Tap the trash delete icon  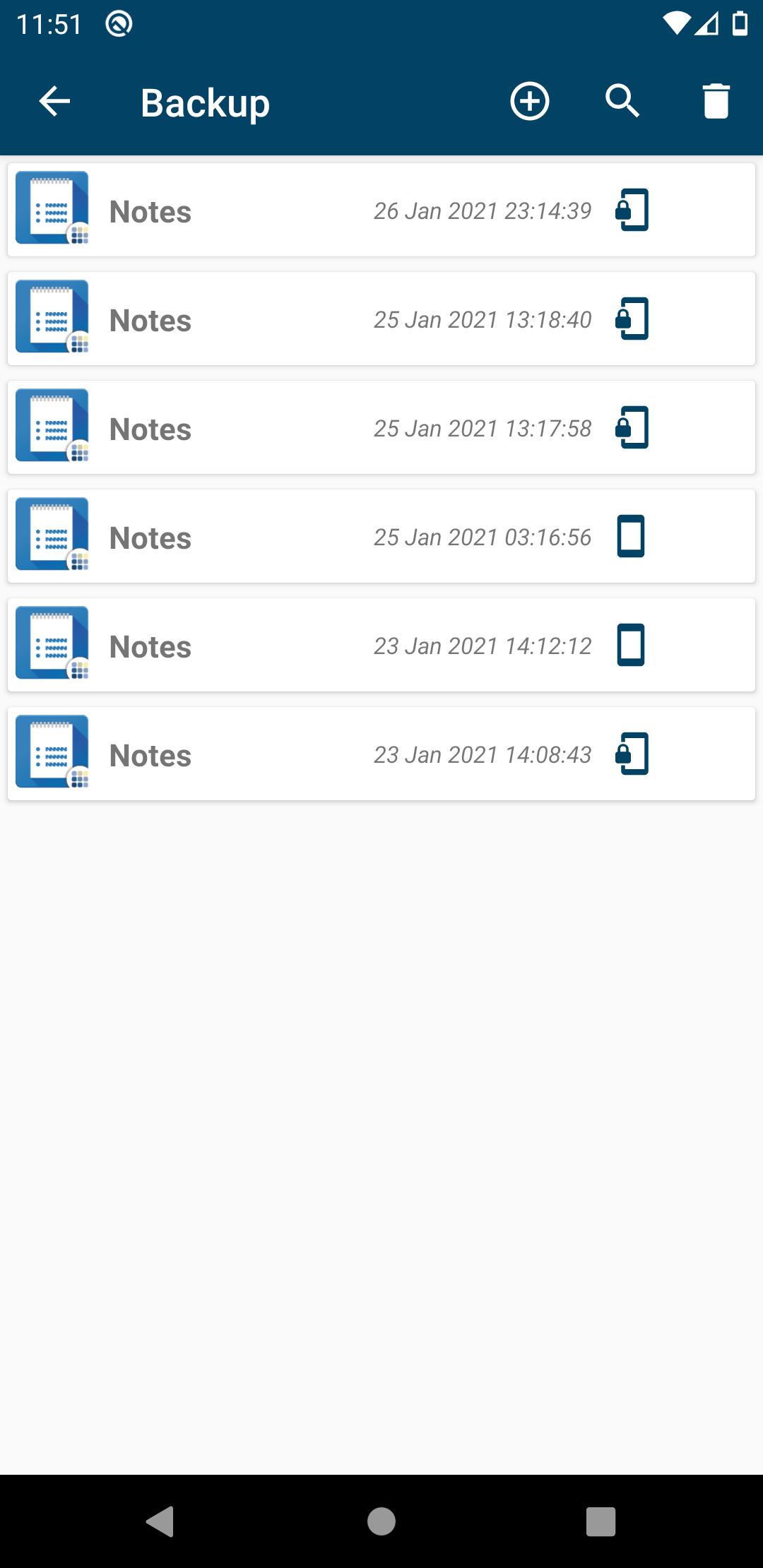click(716, 102)
